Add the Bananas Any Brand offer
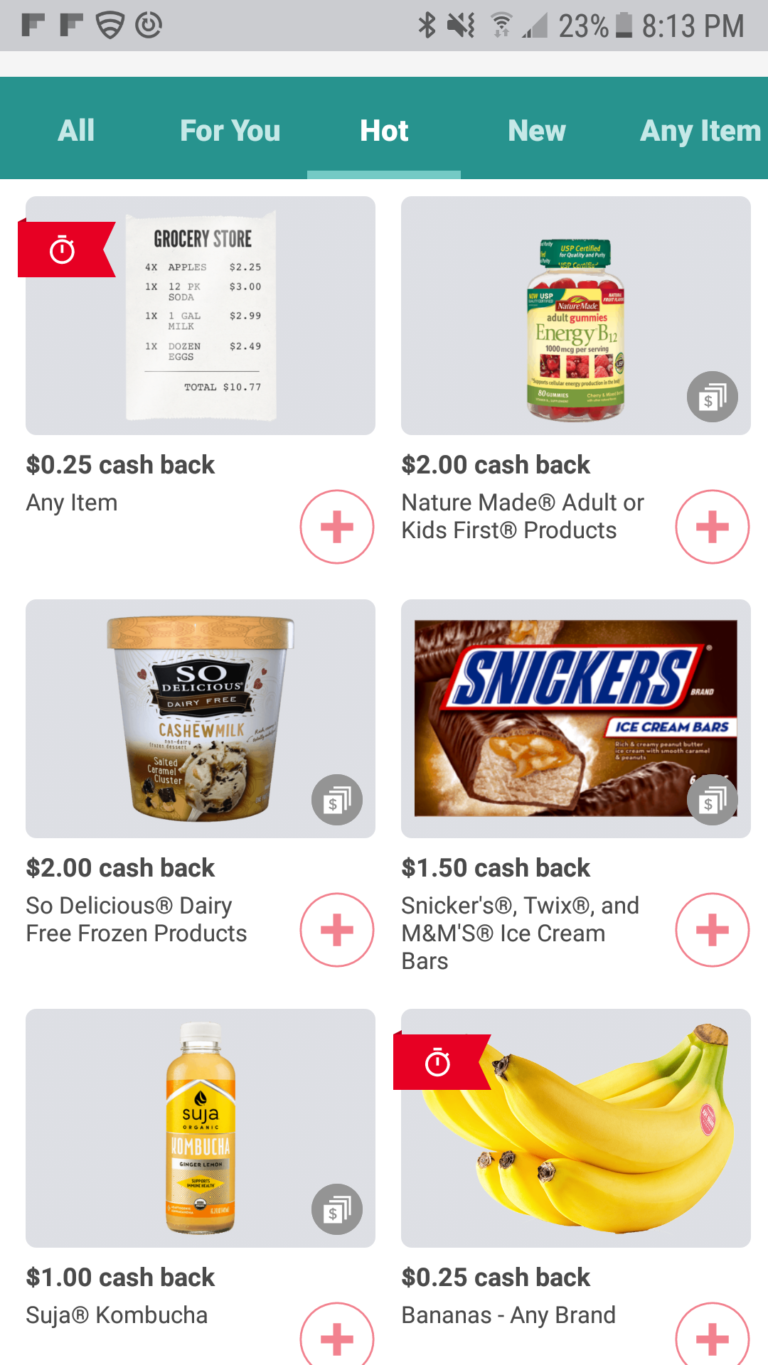Screen dimensions: 768x1365 click(x=712, y=1334)
